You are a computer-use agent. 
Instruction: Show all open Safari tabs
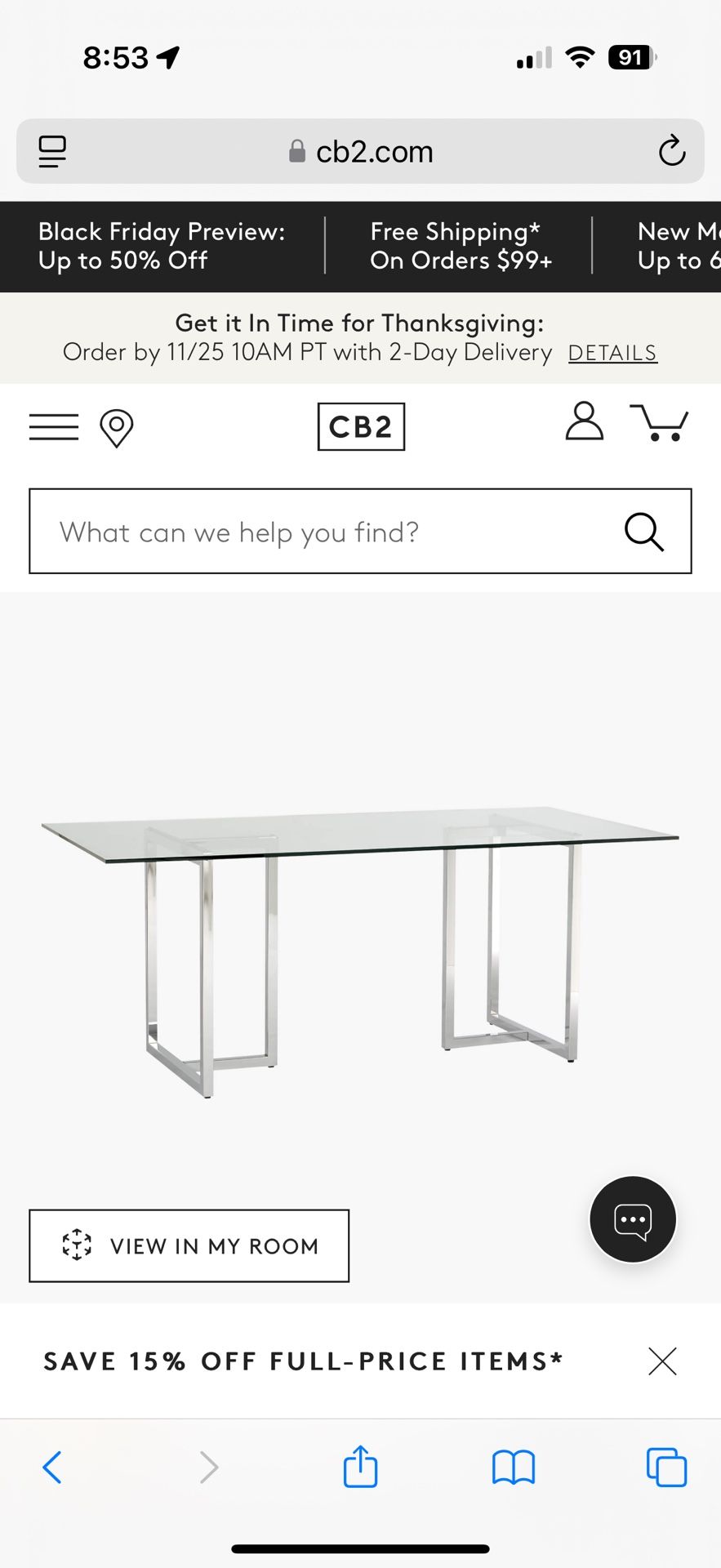pyautogui.click(x=666, y=1468)
